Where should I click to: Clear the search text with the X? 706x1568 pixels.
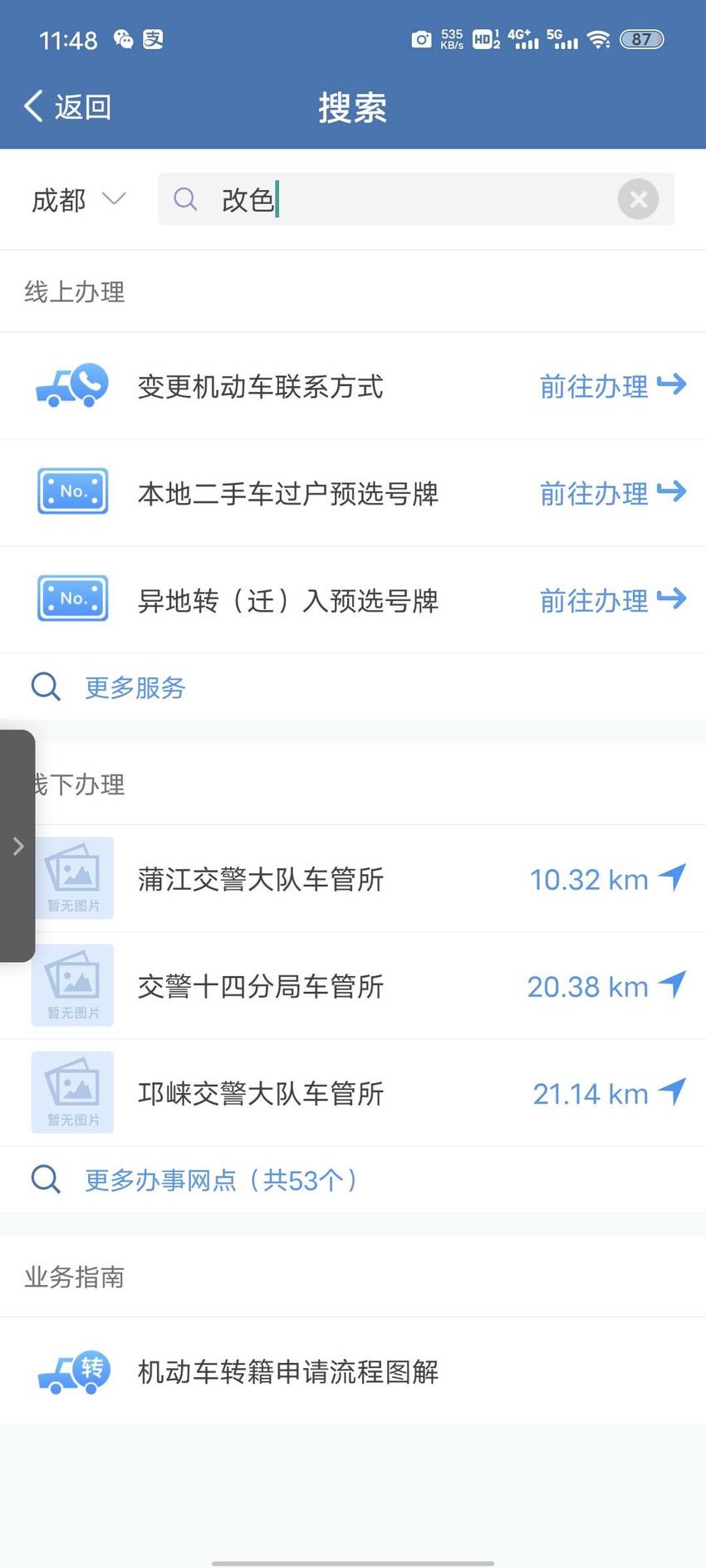coord(638,199)
